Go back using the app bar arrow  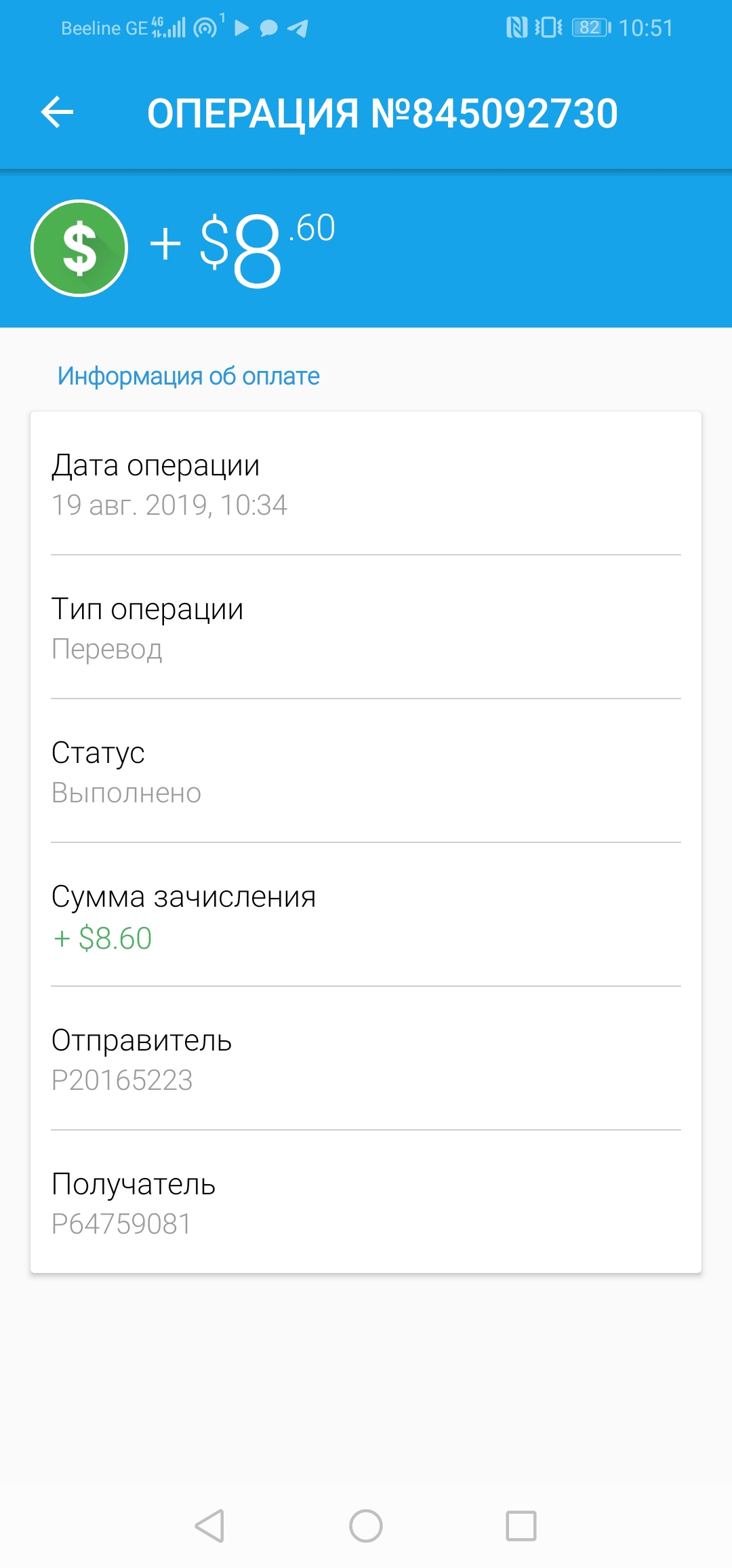click(57, 112)
